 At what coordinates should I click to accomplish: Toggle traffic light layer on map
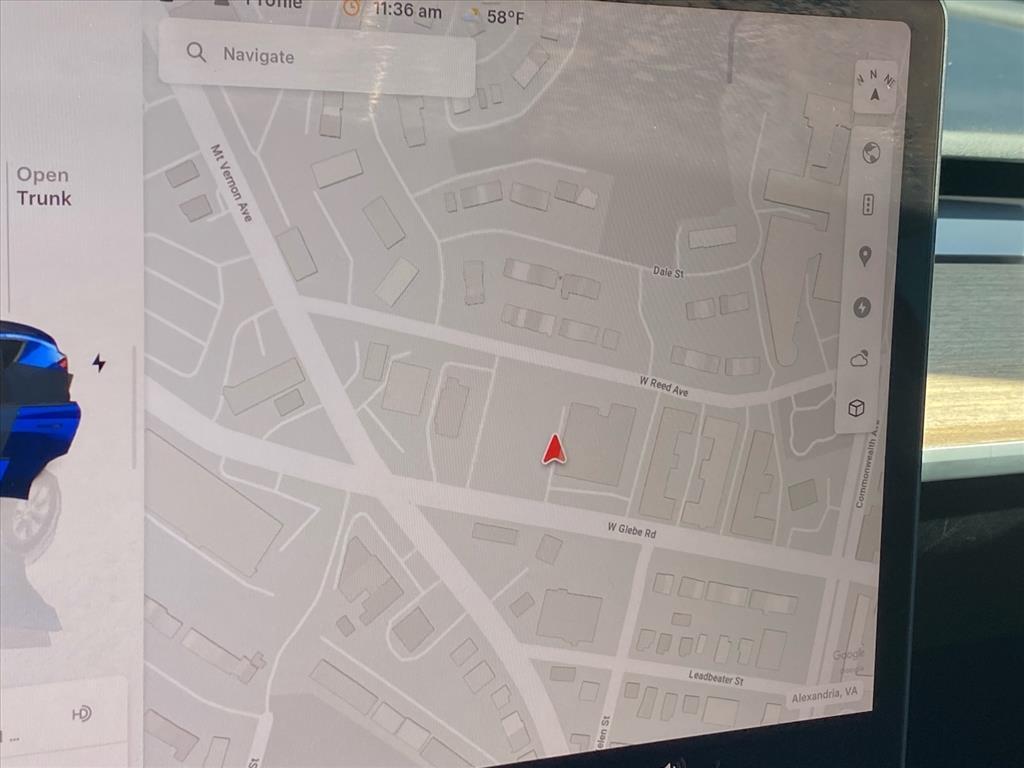(867, 205)
